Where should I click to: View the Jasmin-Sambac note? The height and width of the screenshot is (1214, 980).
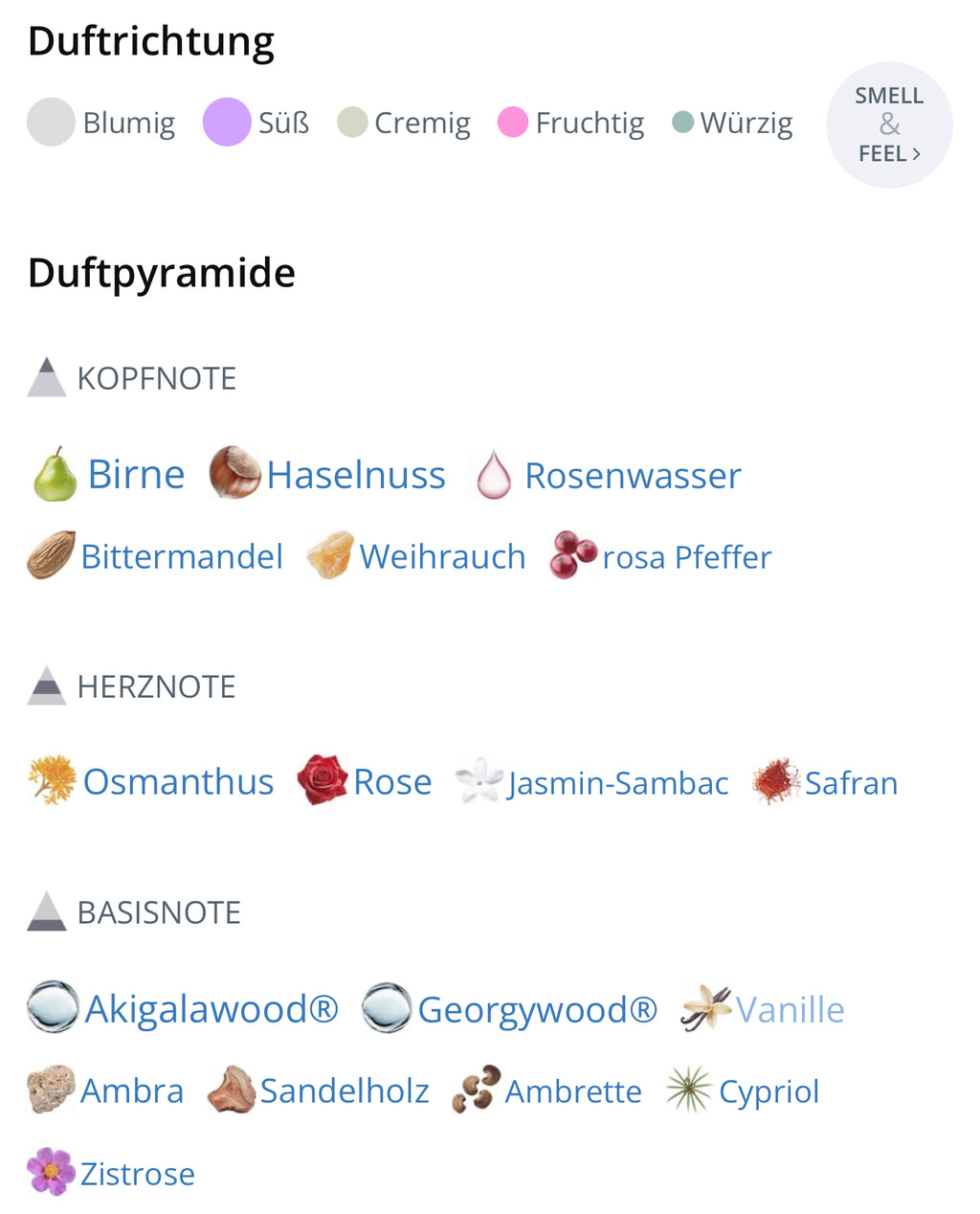pos(617,783)
